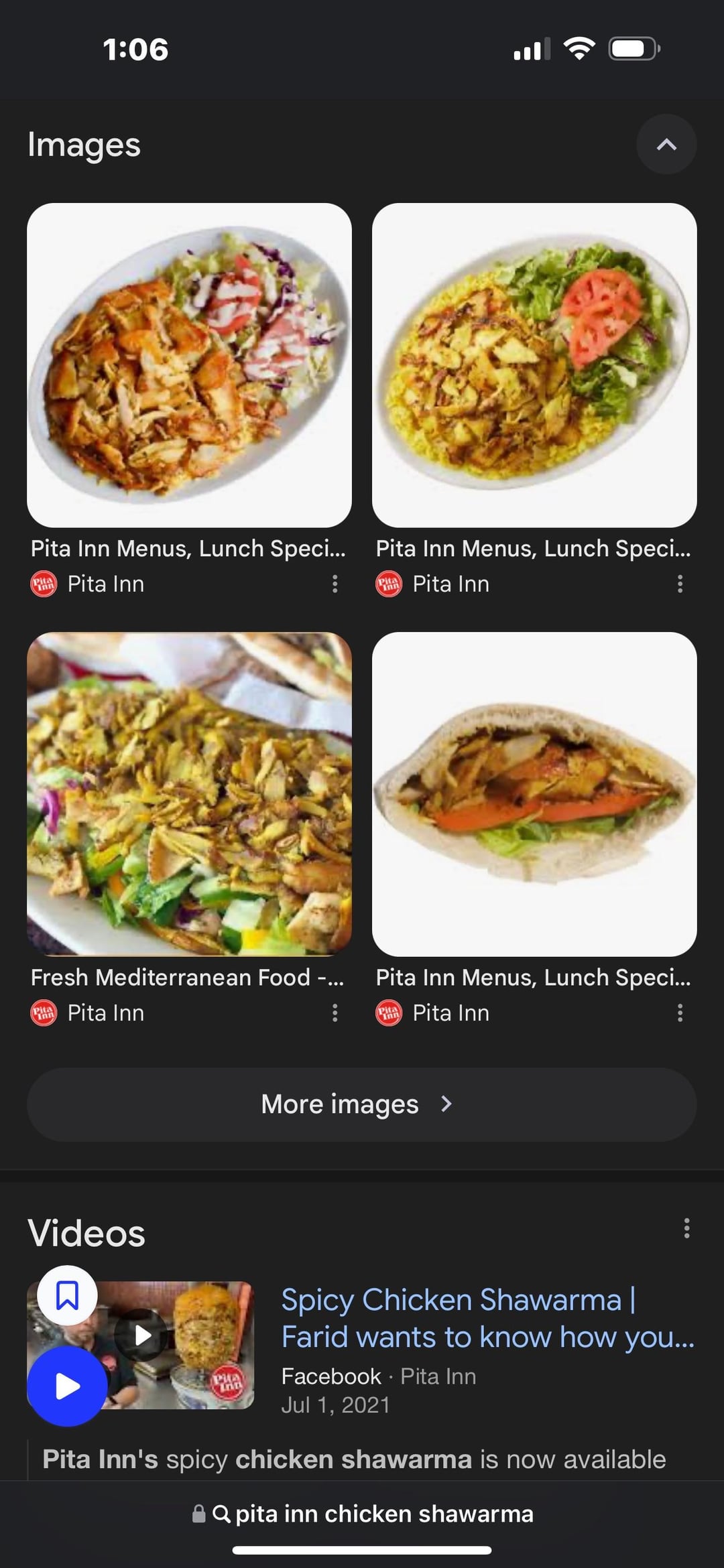Open the Videos section overflow menu

[x=686, y=1228]
